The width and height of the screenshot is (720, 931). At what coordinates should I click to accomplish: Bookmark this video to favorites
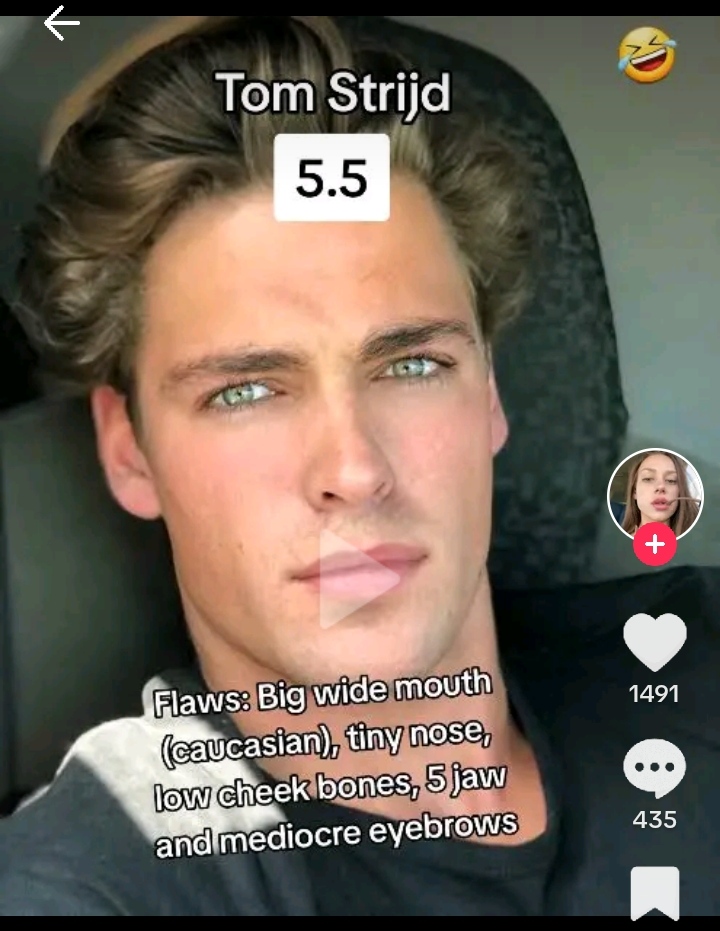tap(654, 892)
